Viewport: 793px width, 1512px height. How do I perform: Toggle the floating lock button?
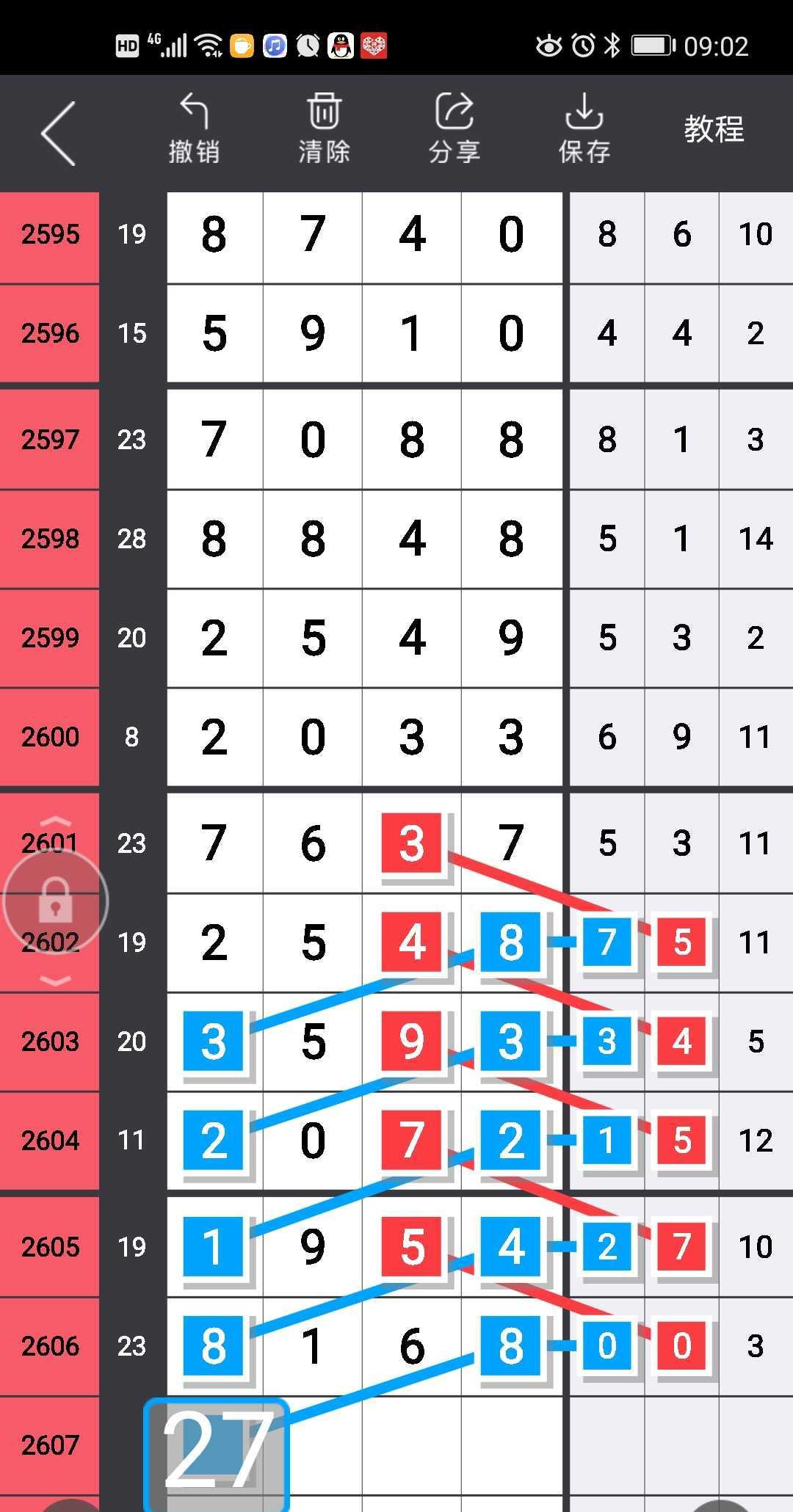pyautogui.click(x=56, y=901)
